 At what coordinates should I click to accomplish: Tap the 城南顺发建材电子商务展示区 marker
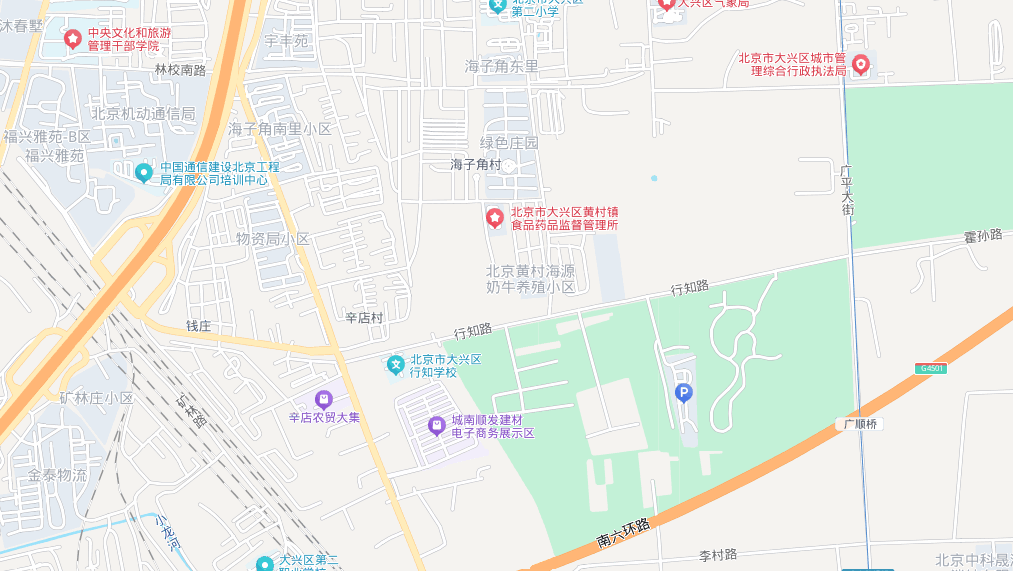point(436,426)
